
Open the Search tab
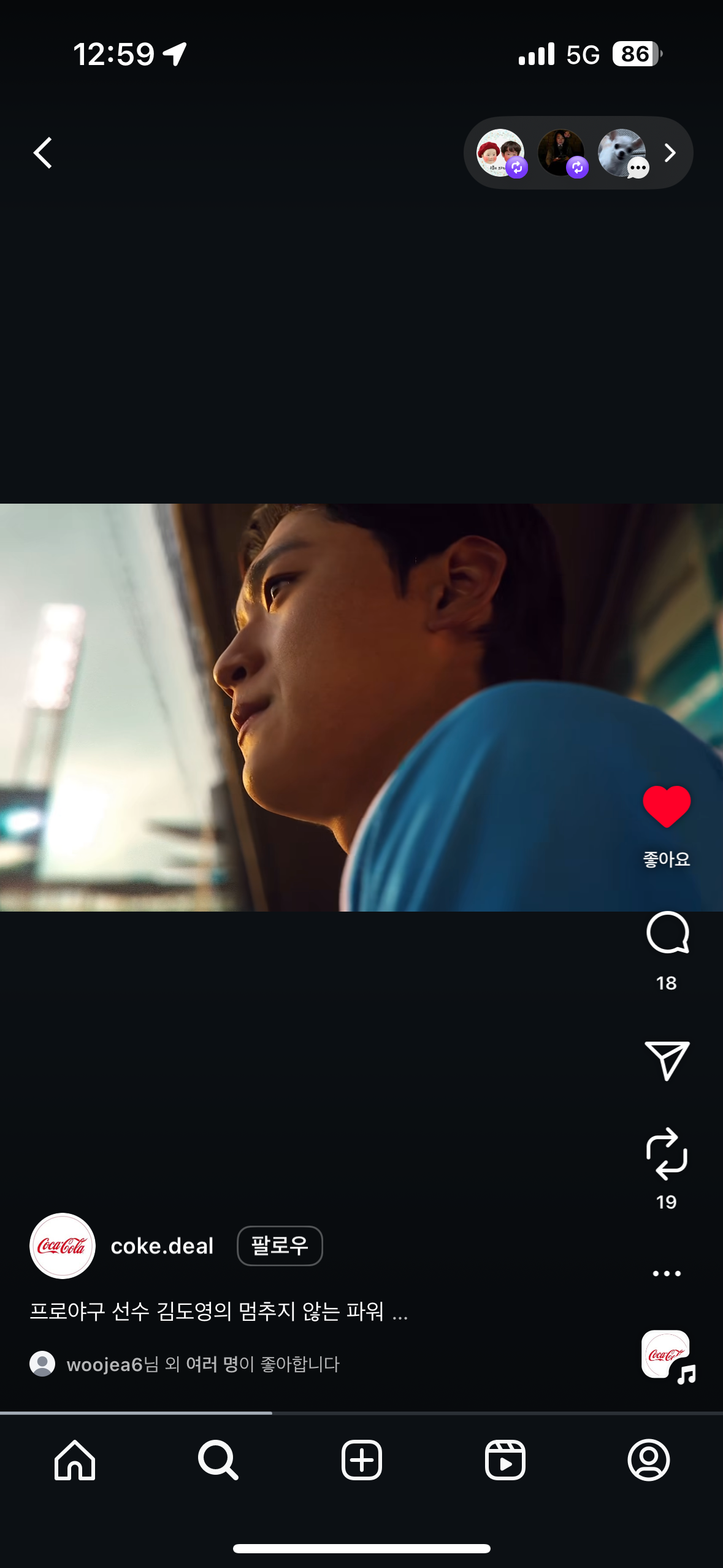tap(218, 1460)
